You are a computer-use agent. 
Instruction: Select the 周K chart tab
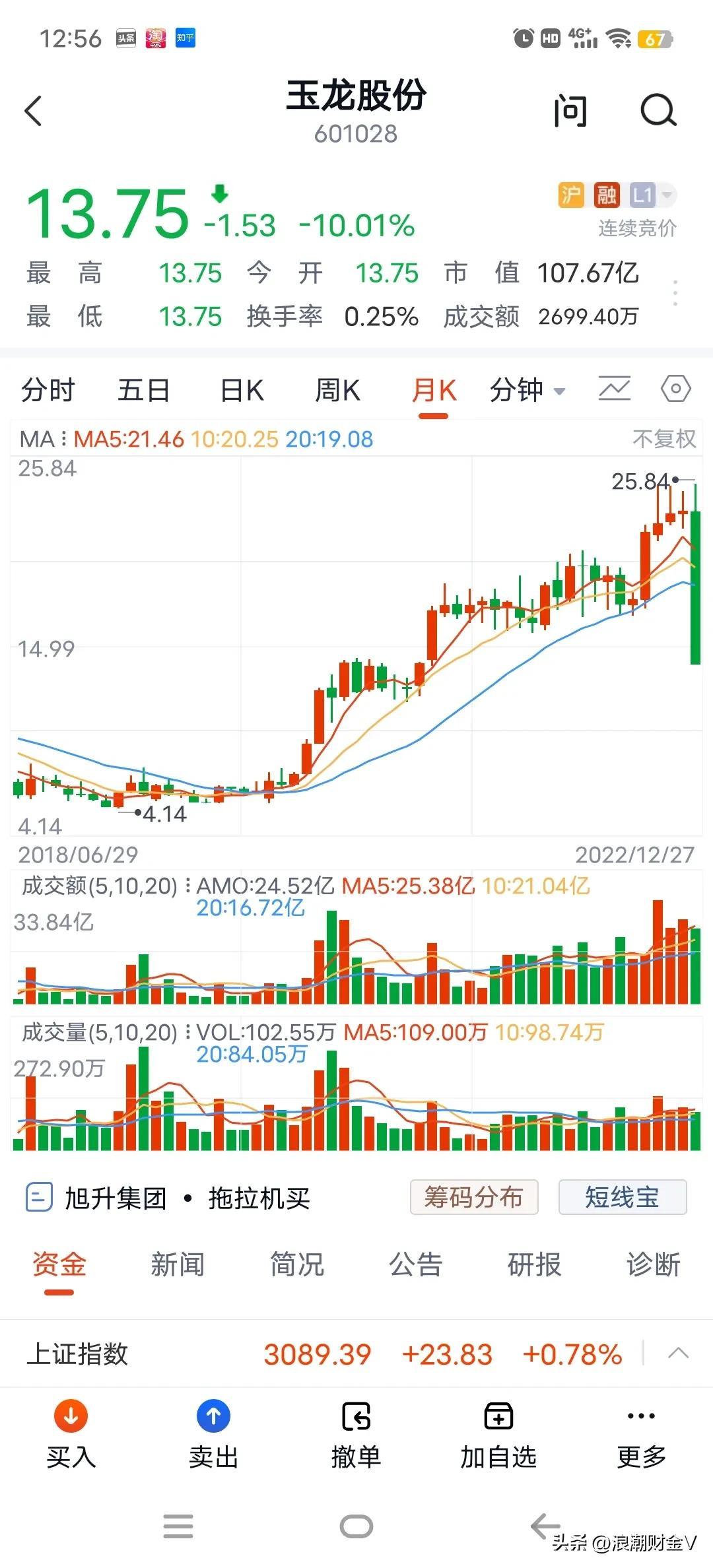[337, 390]
